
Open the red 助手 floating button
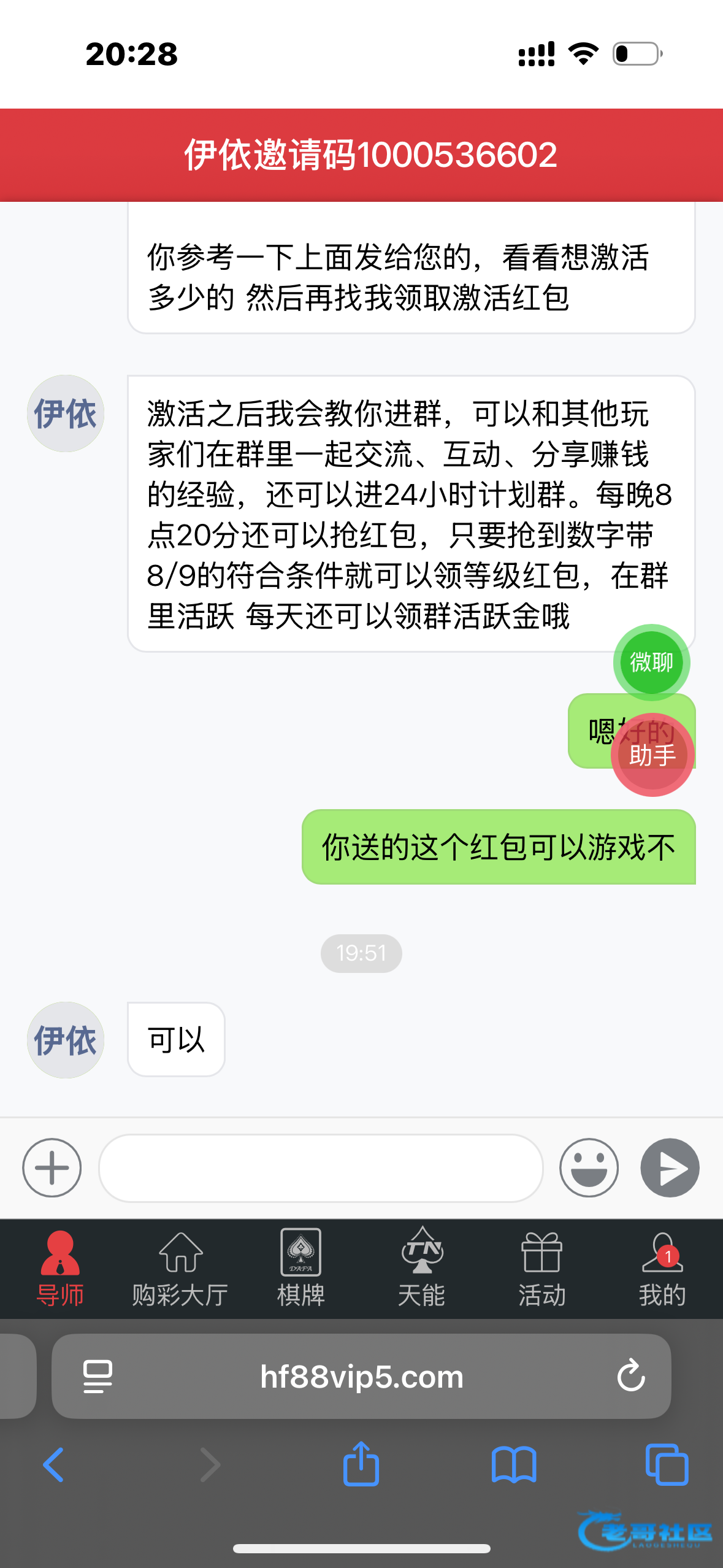(652, 755)
